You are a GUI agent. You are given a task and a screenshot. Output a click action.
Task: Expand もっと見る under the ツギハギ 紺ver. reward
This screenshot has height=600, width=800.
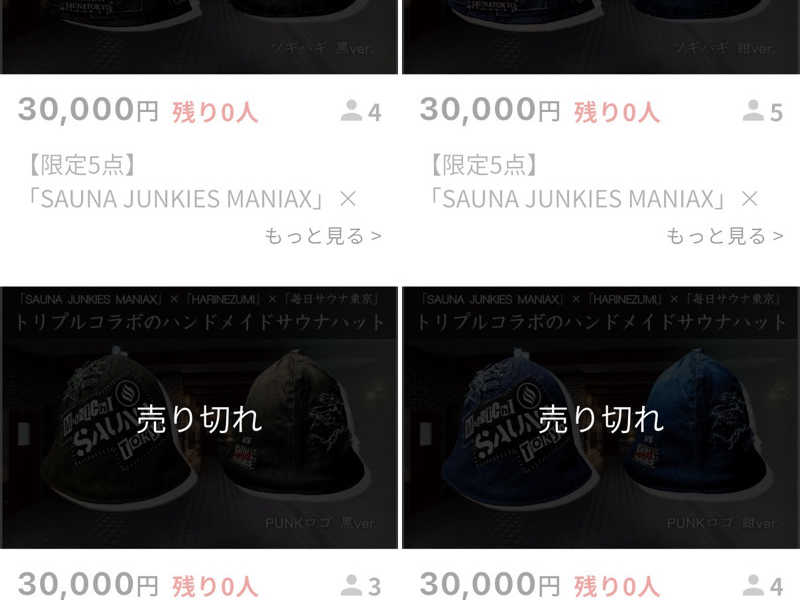point(725,237)
